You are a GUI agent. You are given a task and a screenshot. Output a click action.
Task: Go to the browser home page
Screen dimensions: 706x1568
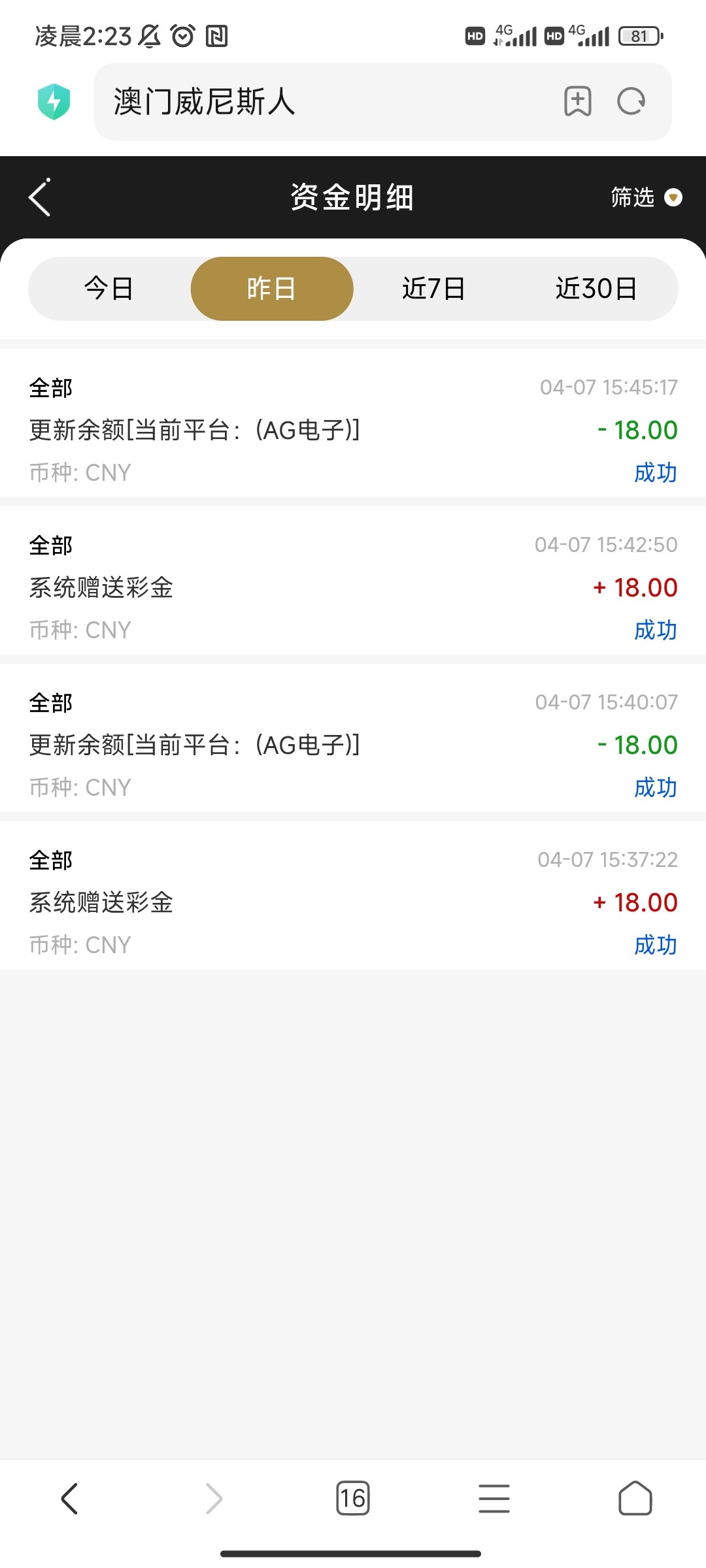coord(635,1498)
